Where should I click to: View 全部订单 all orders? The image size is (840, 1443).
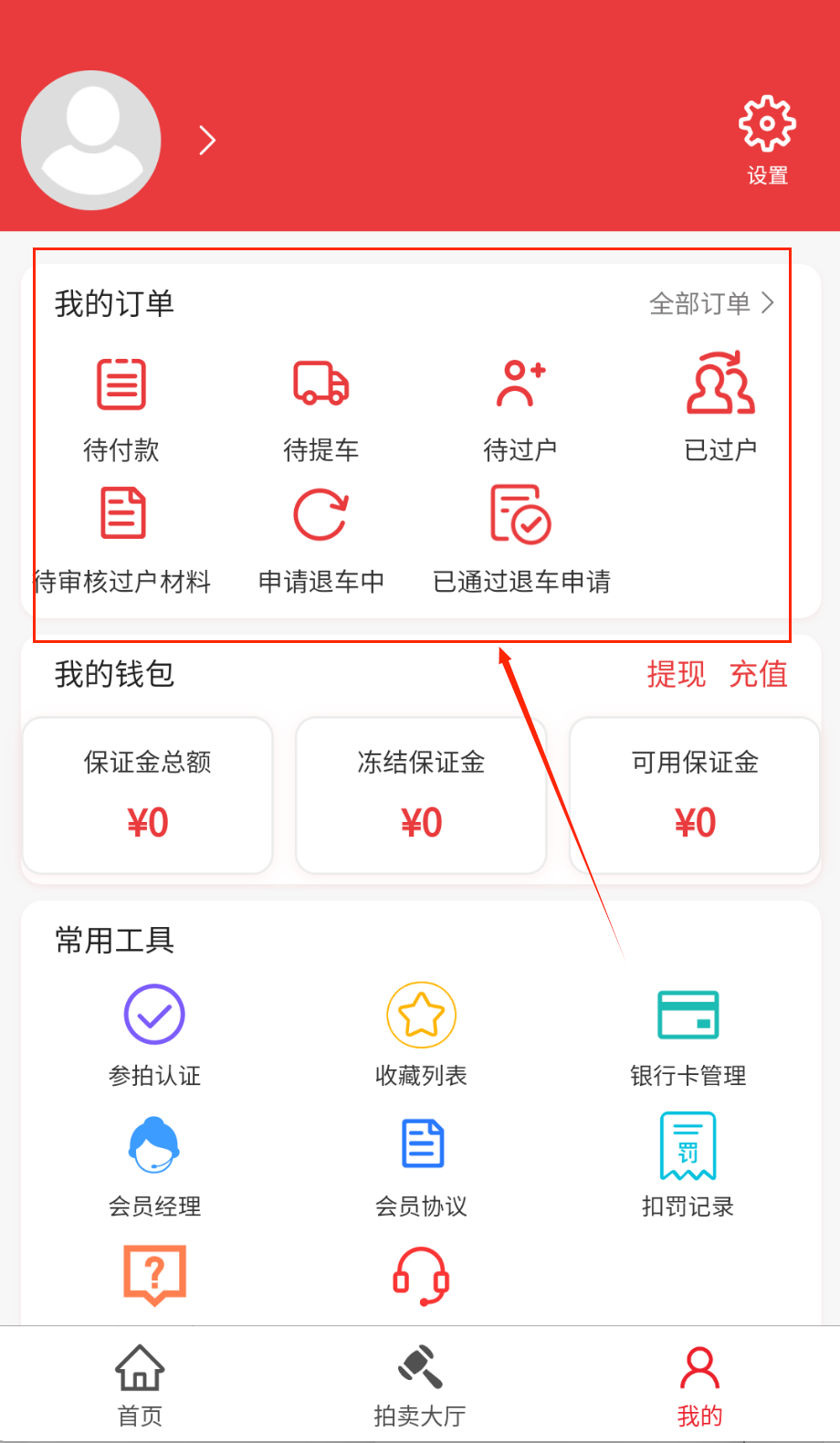[711, 303]
